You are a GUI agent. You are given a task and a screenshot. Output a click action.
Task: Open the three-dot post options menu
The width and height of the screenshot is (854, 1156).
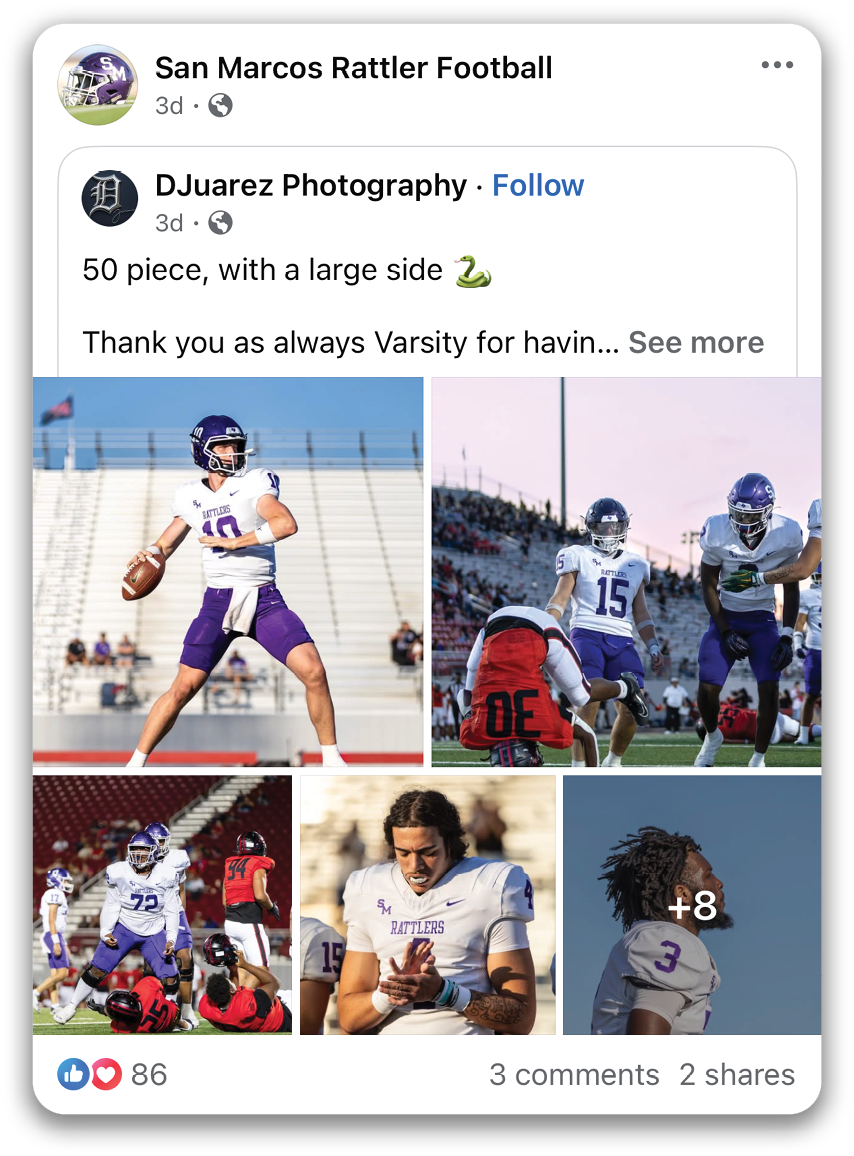776,65
